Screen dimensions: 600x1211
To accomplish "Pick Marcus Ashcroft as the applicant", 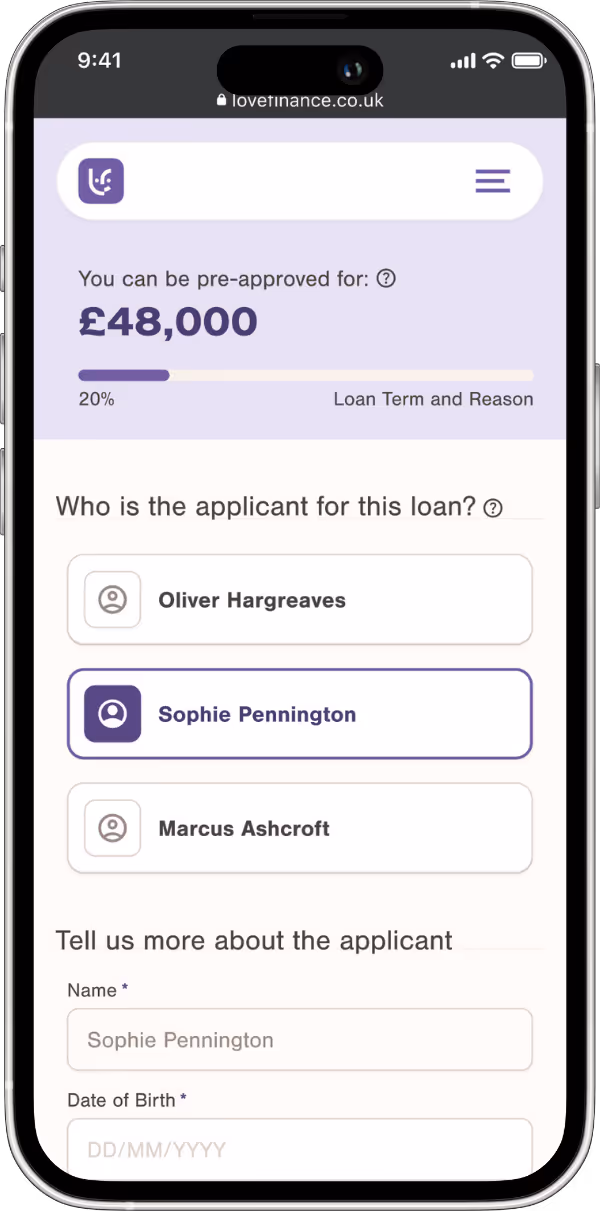I will (299, 828).
